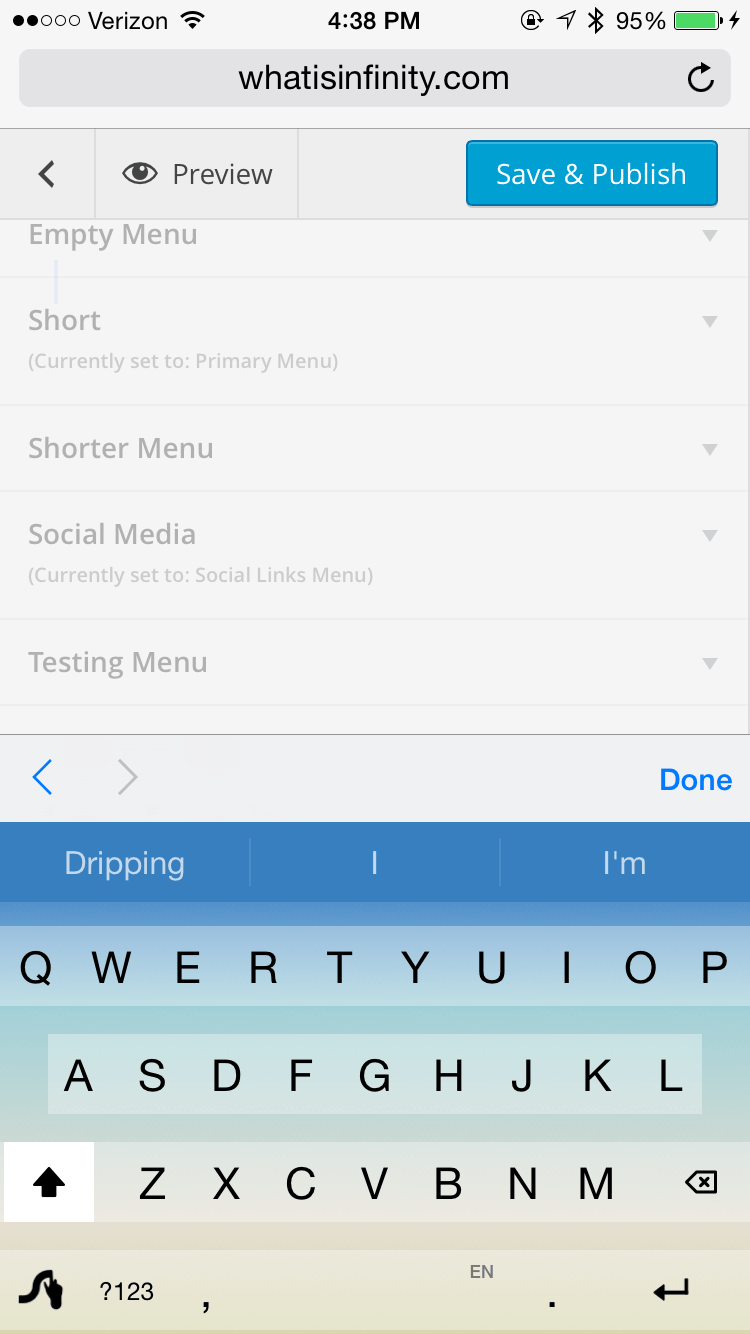Viewport: 750px width, 1334px height.
Task: Tap the back chevron beside Preview
Action: pyautogui.click(x=46, y=173)
